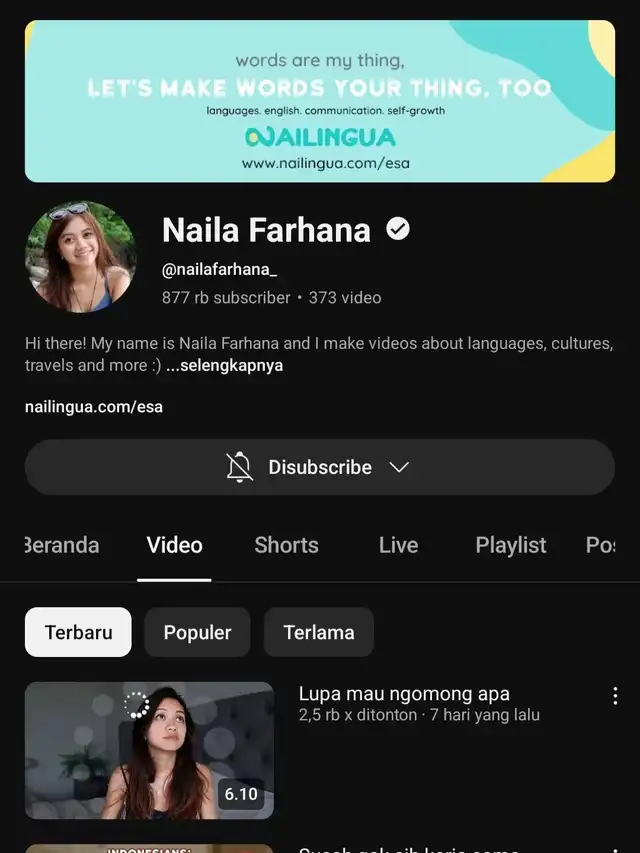Switch to the Beranda tab

[x=62, y=545]
